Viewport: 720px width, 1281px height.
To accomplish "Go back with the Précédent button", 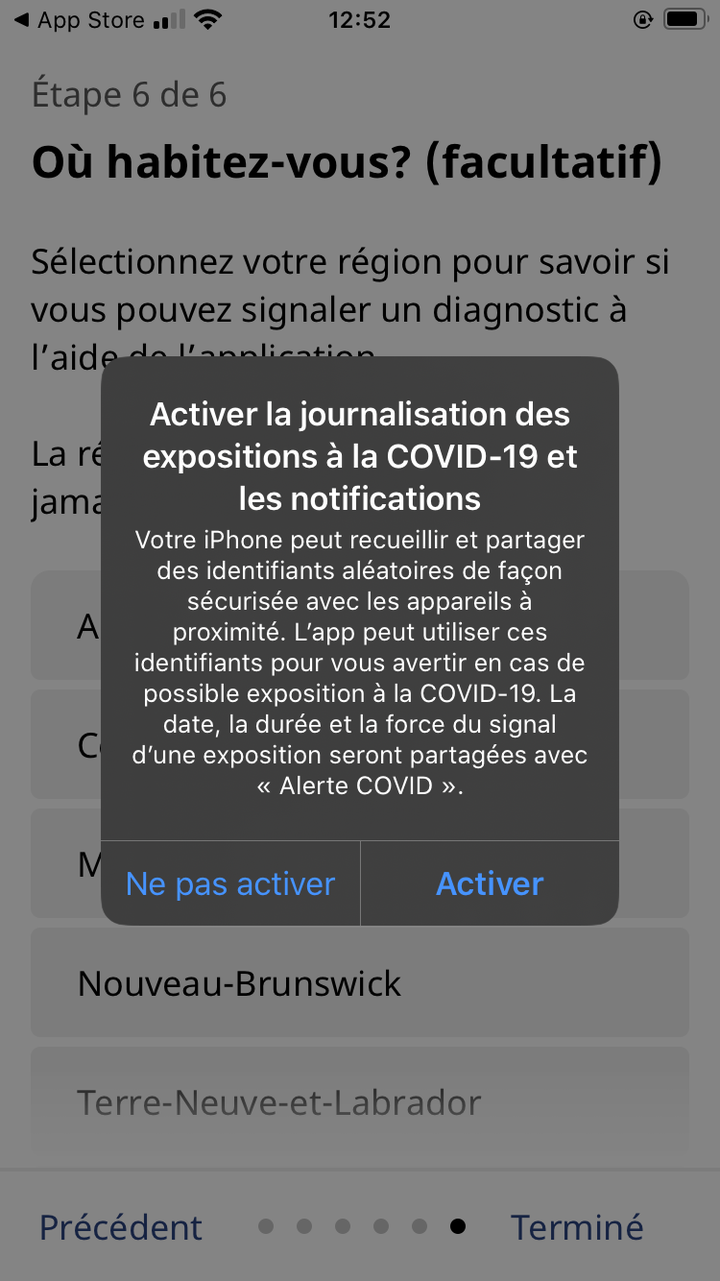I will point(120,1227).
